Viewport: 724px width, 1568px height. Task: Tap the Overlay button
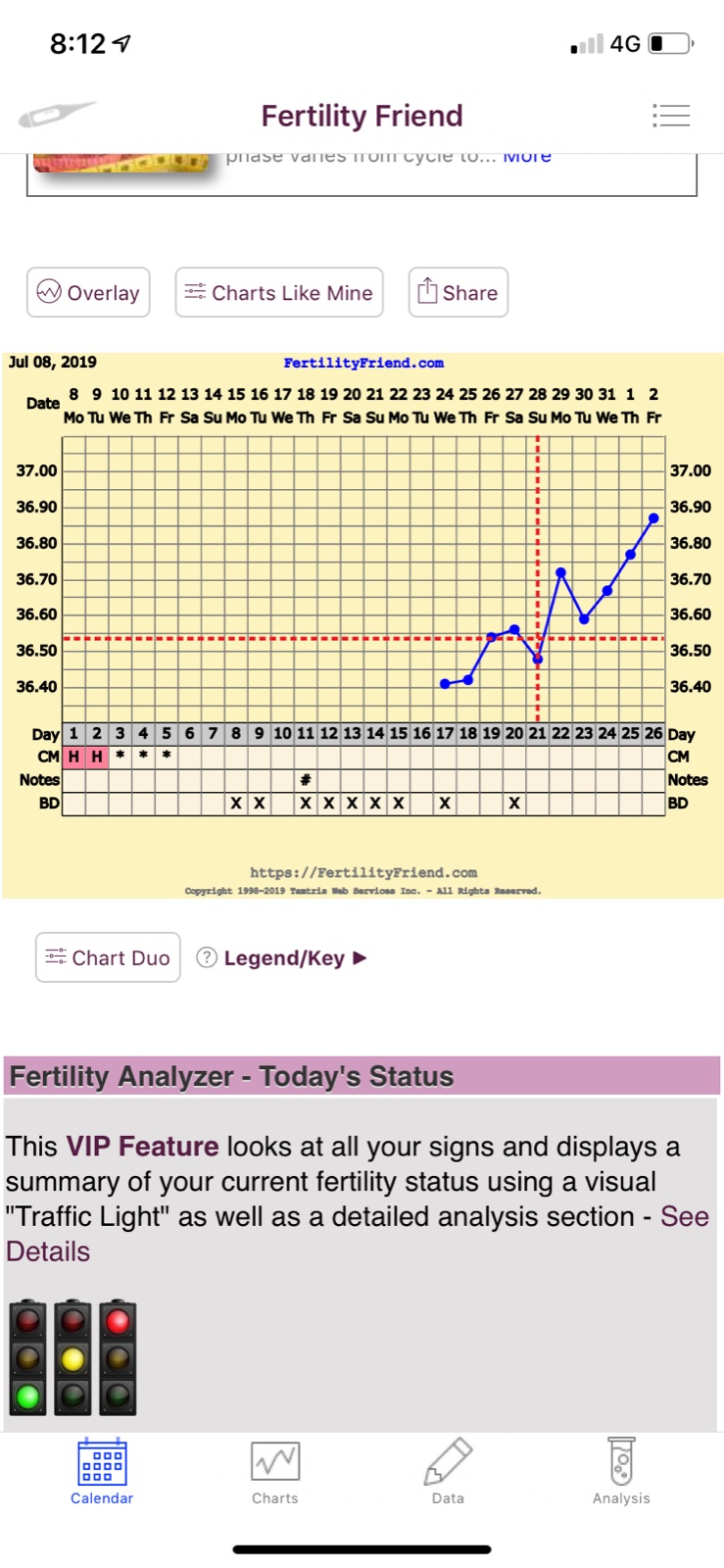click(x=88, y=292)
